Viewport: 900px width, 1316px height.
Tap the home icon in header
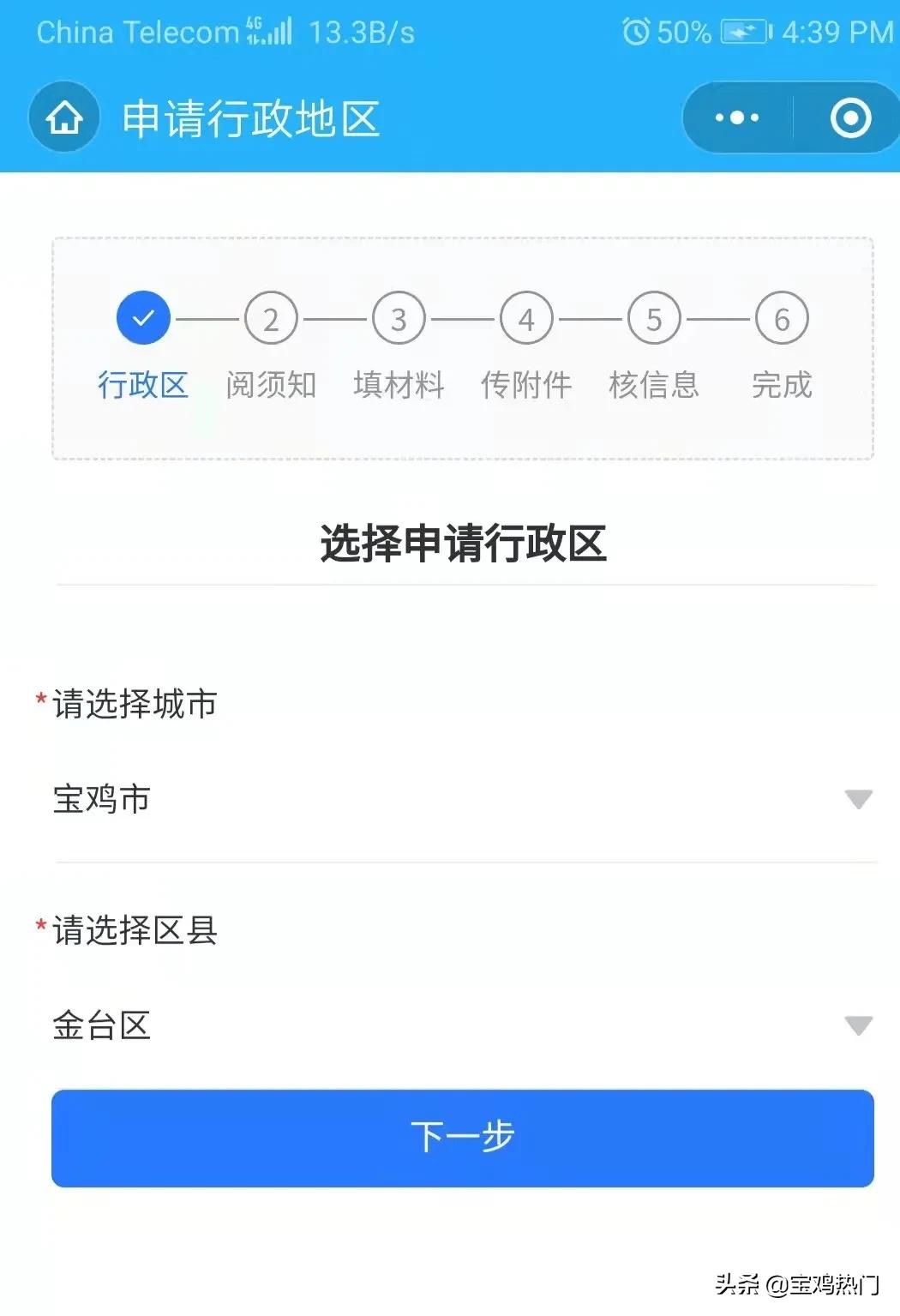point(64,118)
